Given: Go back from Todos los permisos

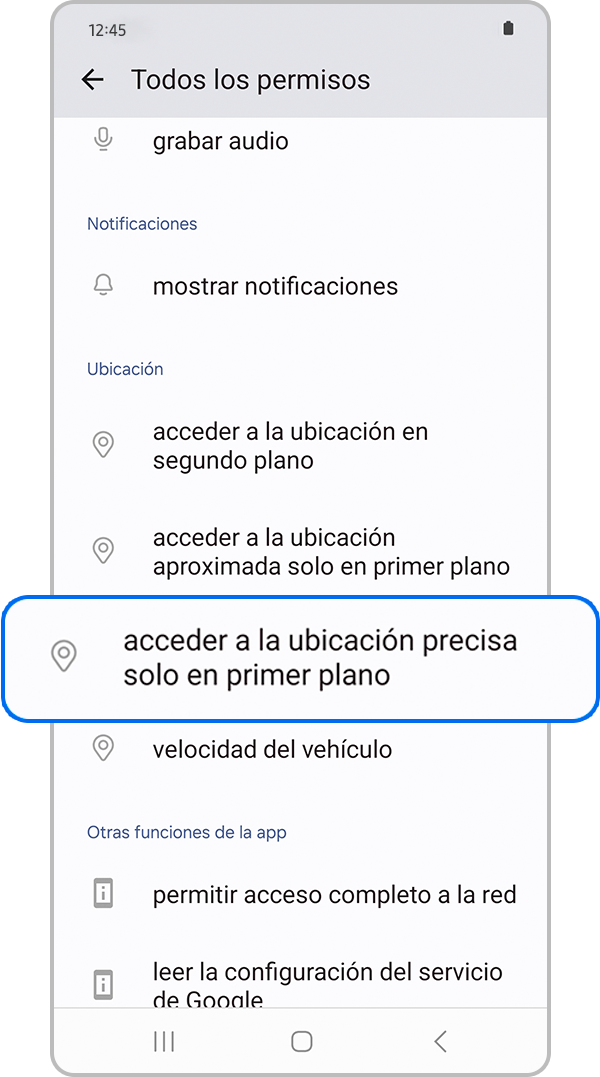Looking at the screenshot, I should 93,81.
